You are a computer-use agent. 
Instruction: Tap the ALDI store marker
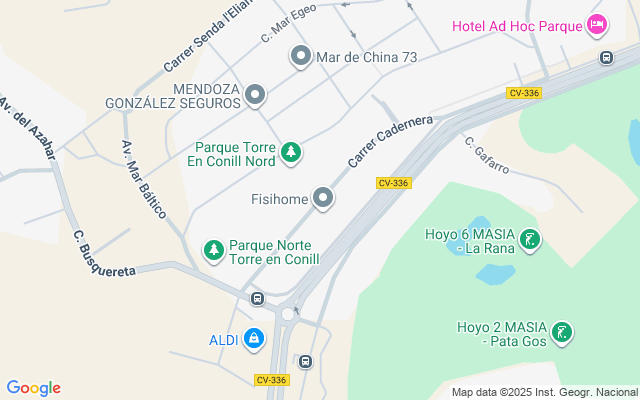point(254,340)
